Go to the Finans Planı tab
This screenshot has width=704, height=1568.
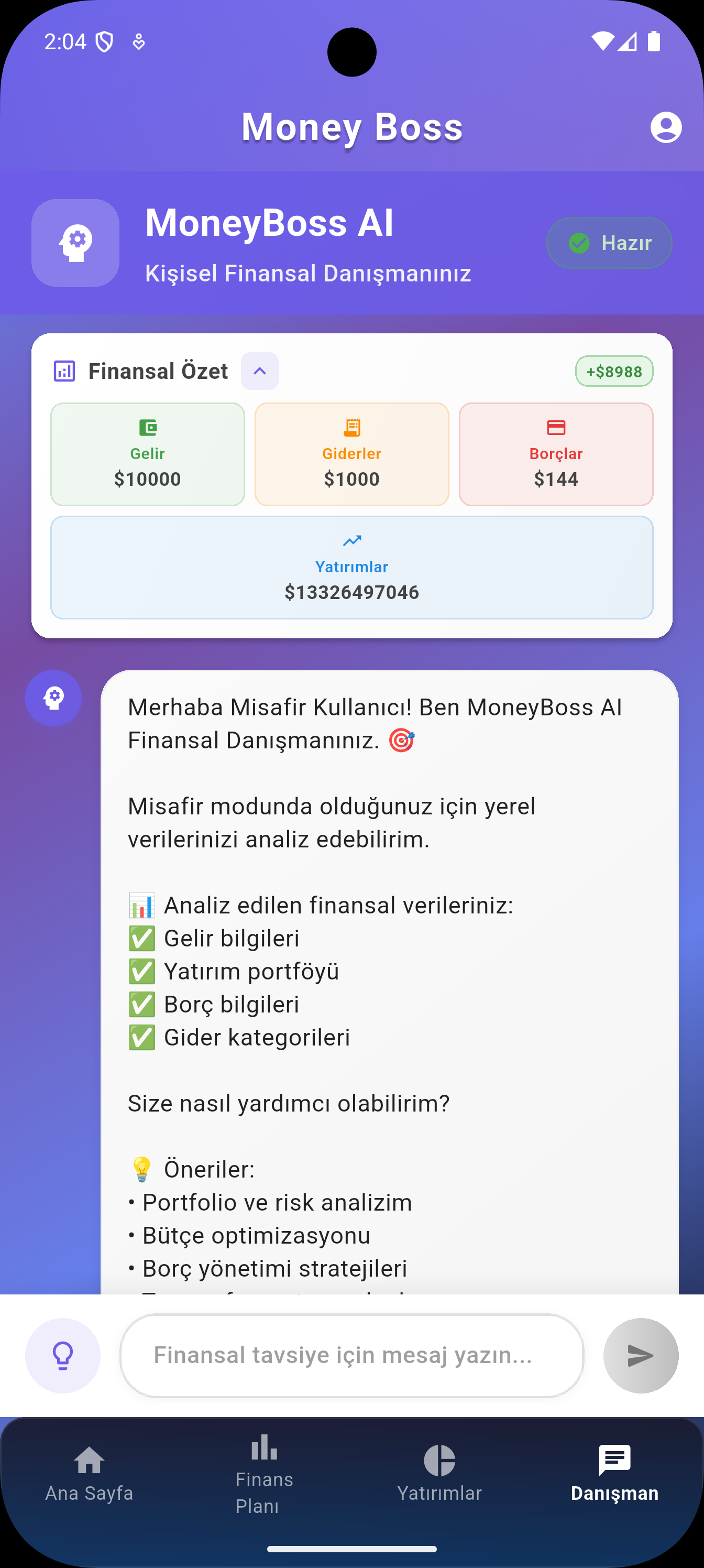click(264, 1473)
